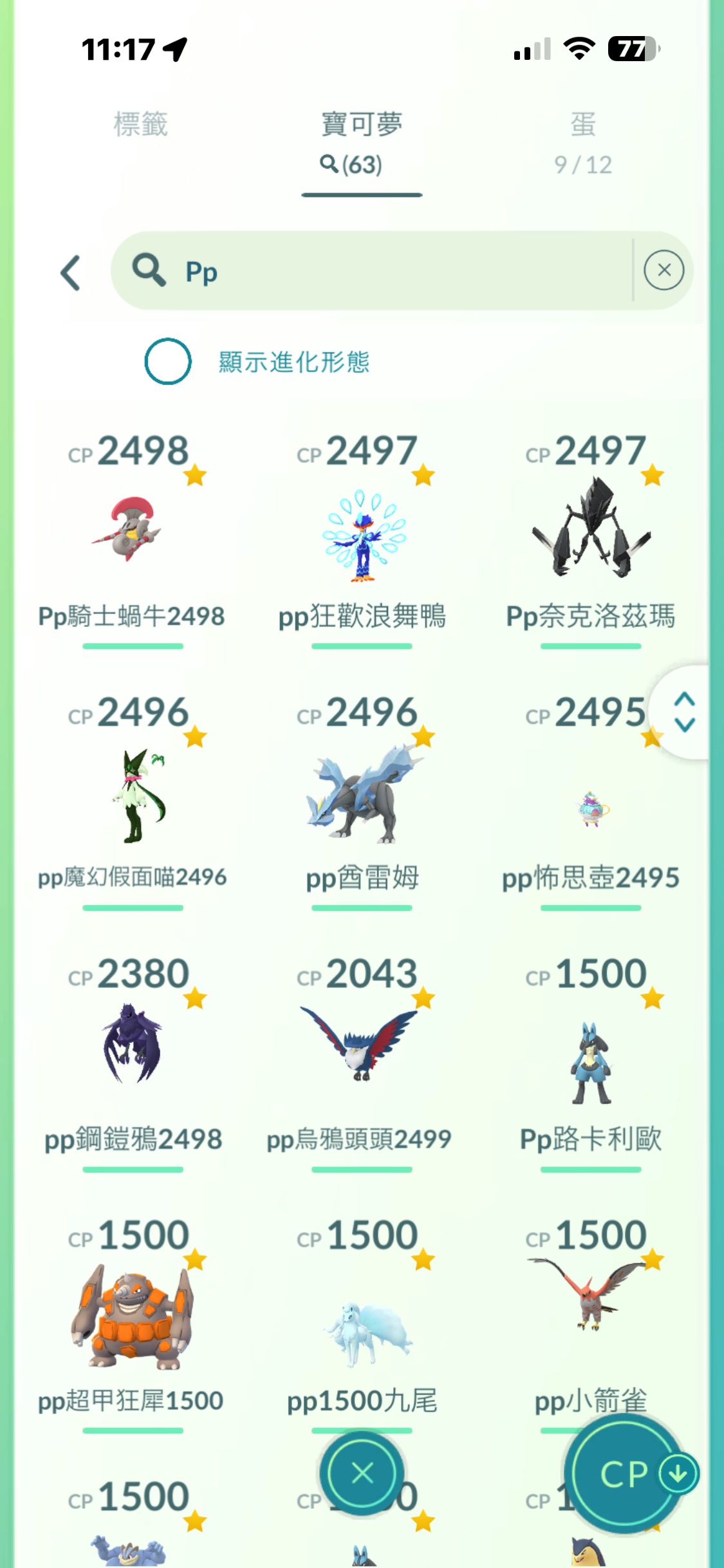The height and width of the screenshot is (1568, 724).
Task: Tap the fast scroll handle
Action: pos(684,712)
